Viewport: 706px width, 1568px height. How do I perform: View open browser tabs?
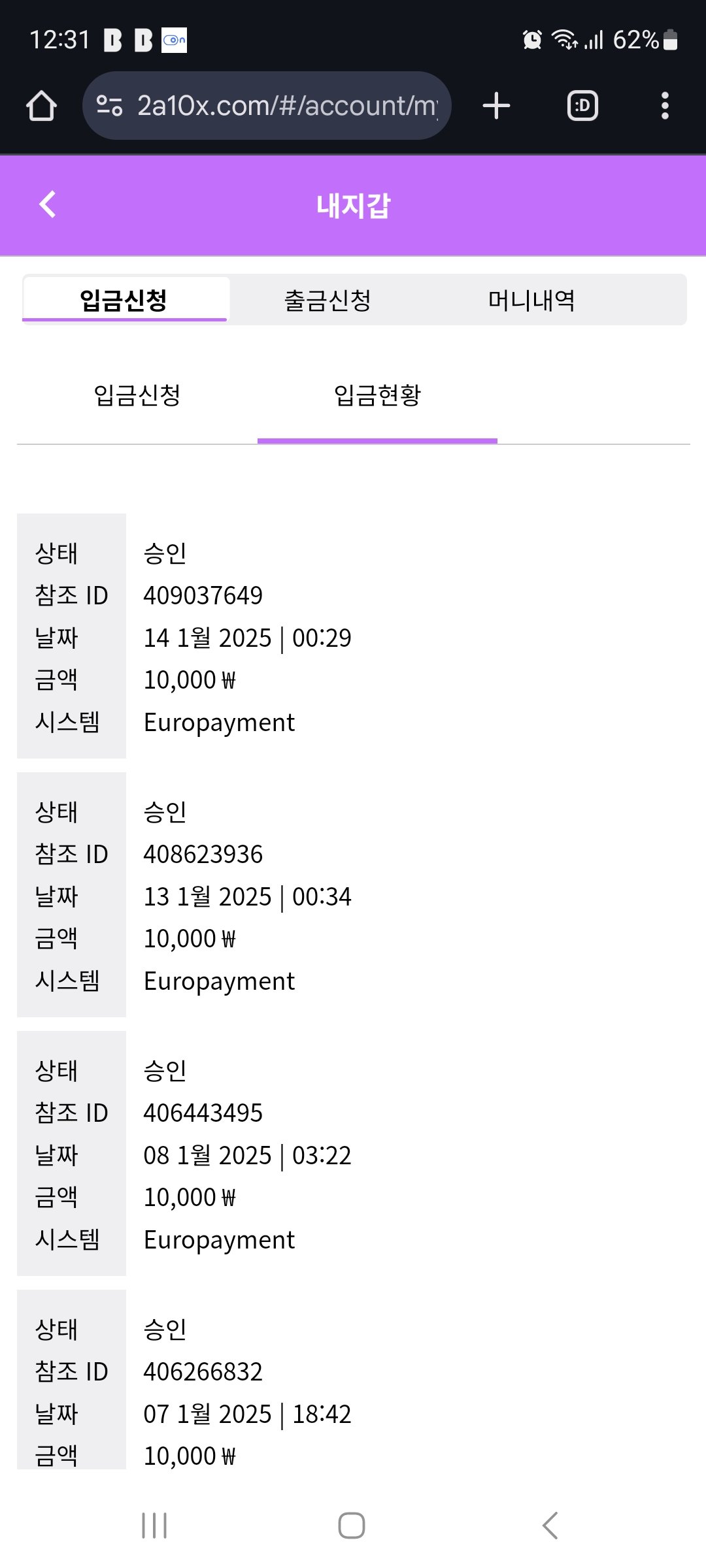(x=582, y=106)
